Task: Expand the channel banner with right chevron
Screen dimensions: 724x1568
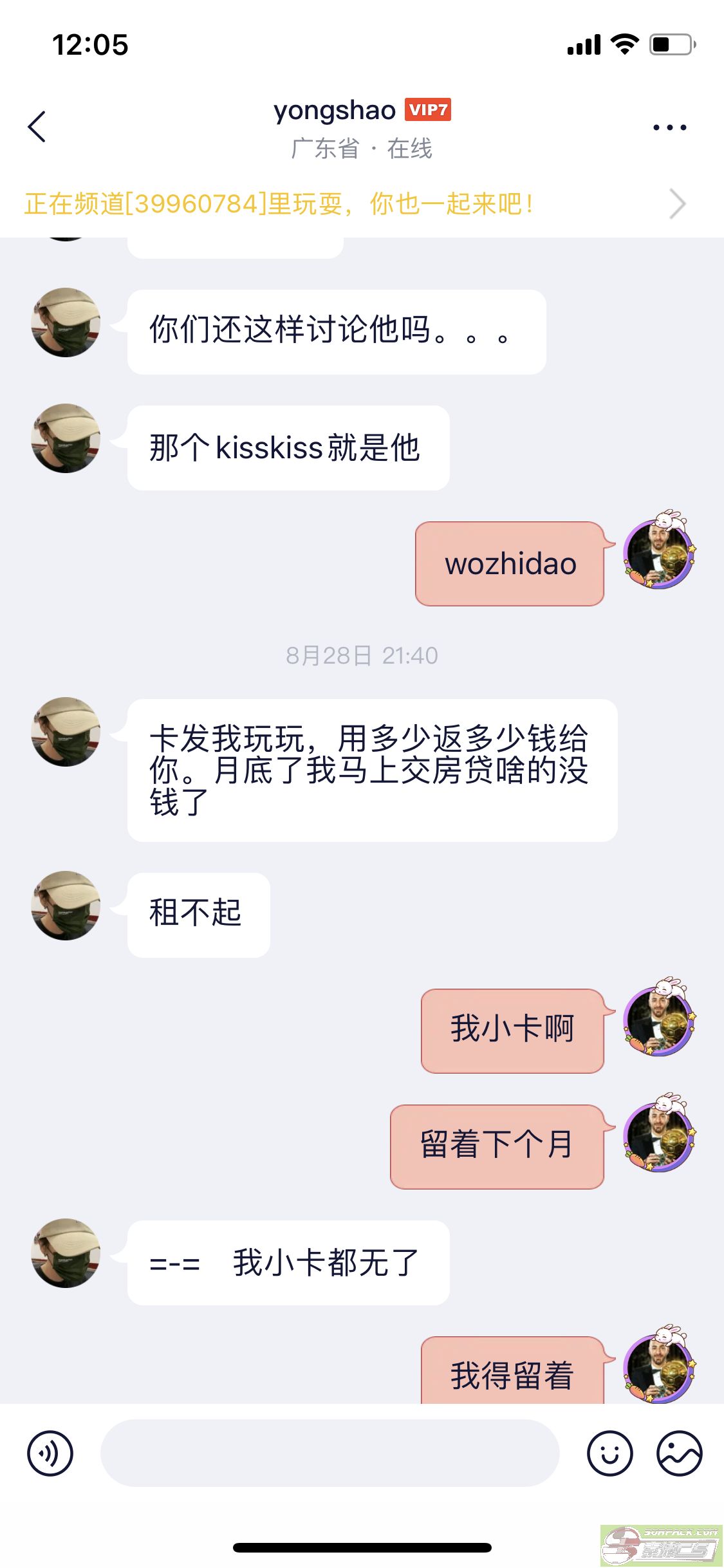Action: (x=678, y=203)
